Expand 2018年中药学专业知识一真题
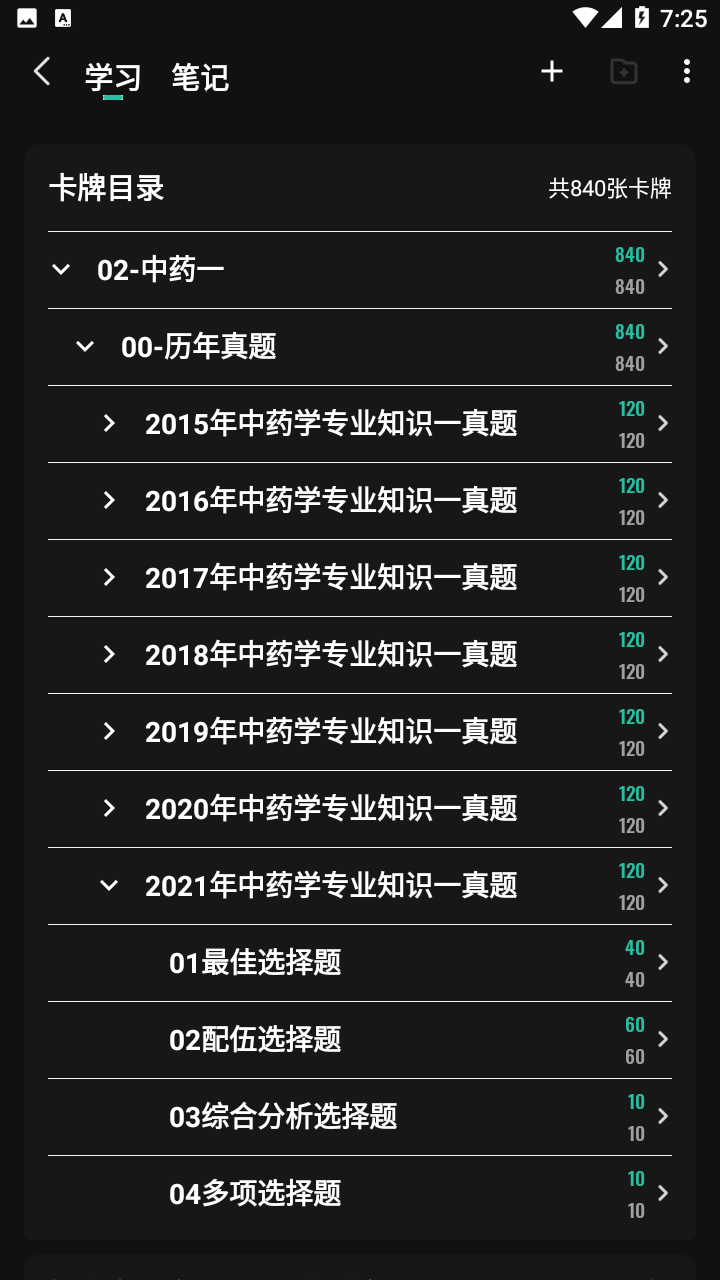 (109, 654)
